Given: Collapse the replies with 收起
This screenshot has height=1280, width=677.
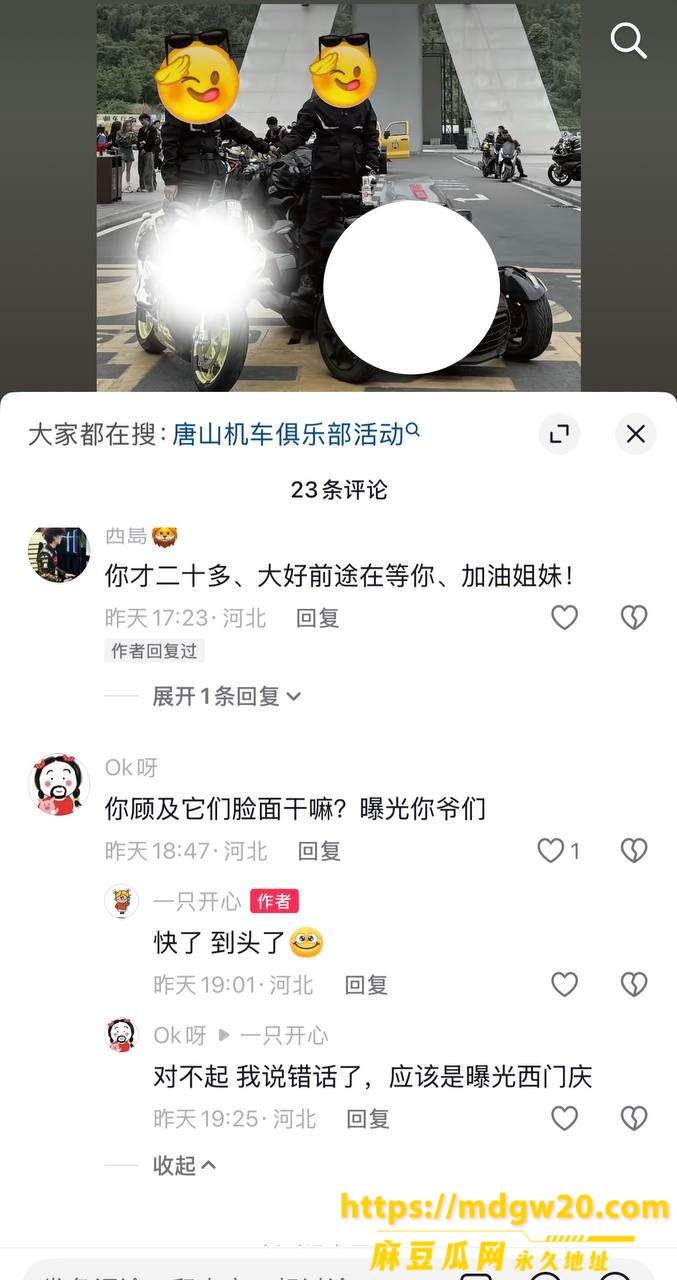Looking at the screenshot, I should [184, 1165].
